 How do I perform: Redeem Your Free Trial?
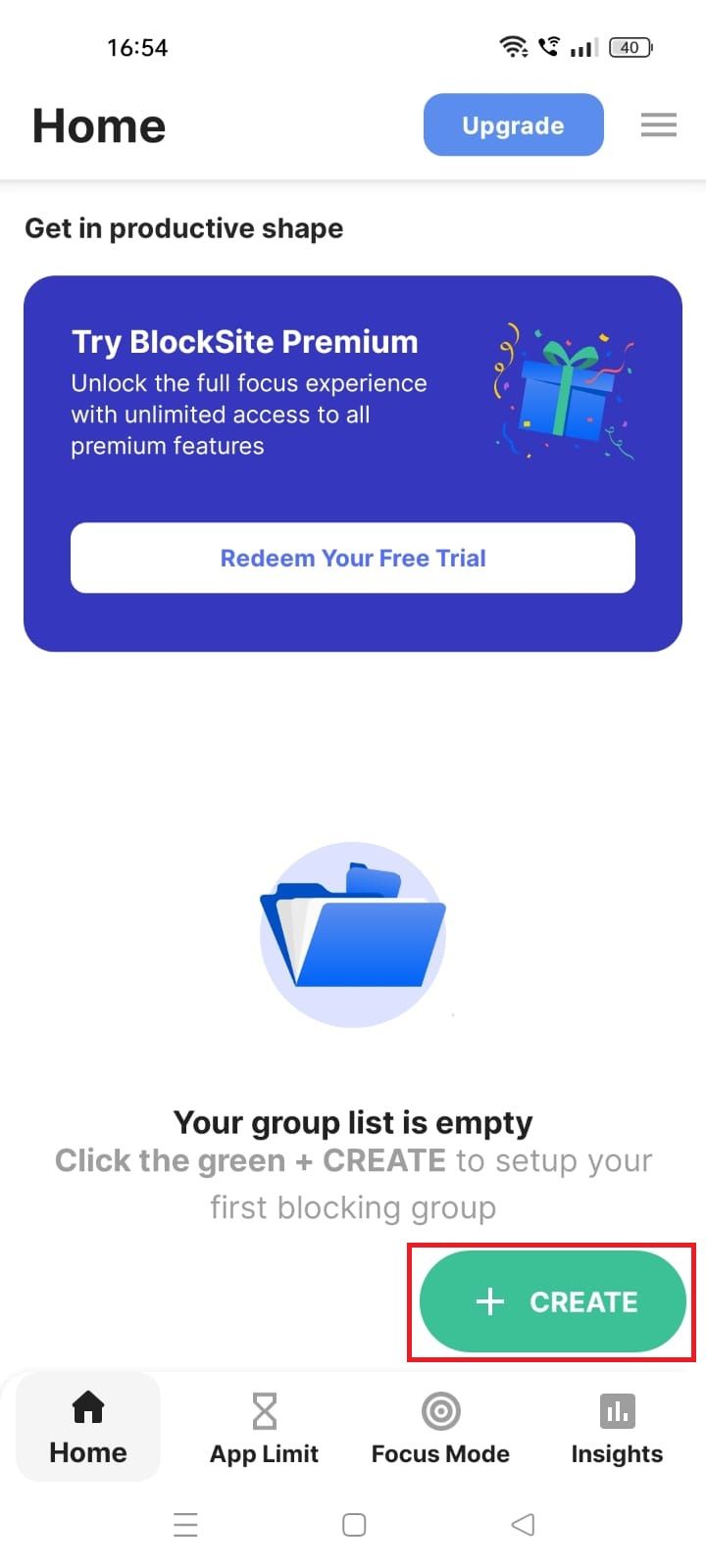click(x=353, y=558)
